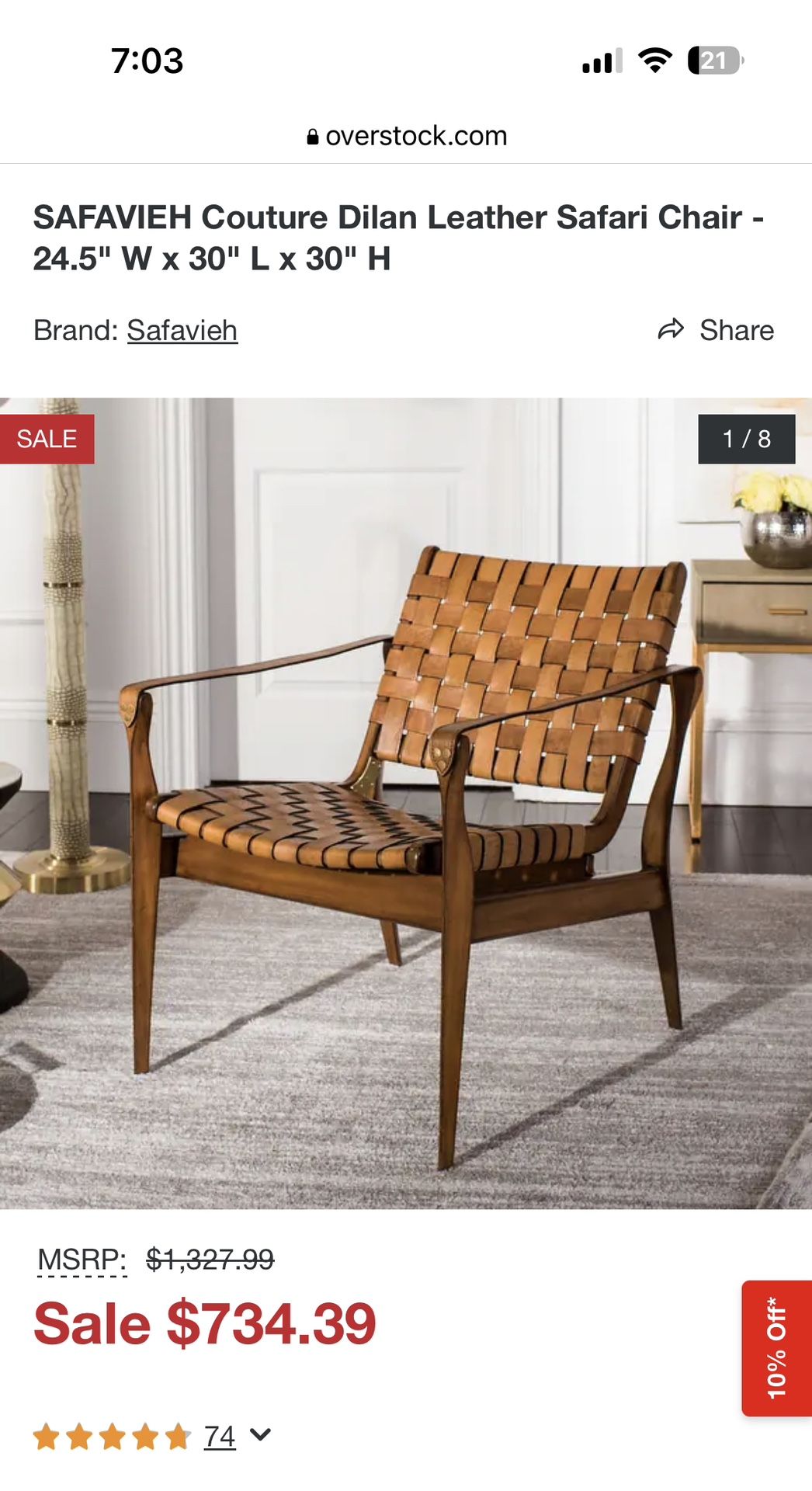Image resolution: width=812 pixels, height=1491 pixels.
Task: Open the product photo of the chair
Action: coord(406,803)
